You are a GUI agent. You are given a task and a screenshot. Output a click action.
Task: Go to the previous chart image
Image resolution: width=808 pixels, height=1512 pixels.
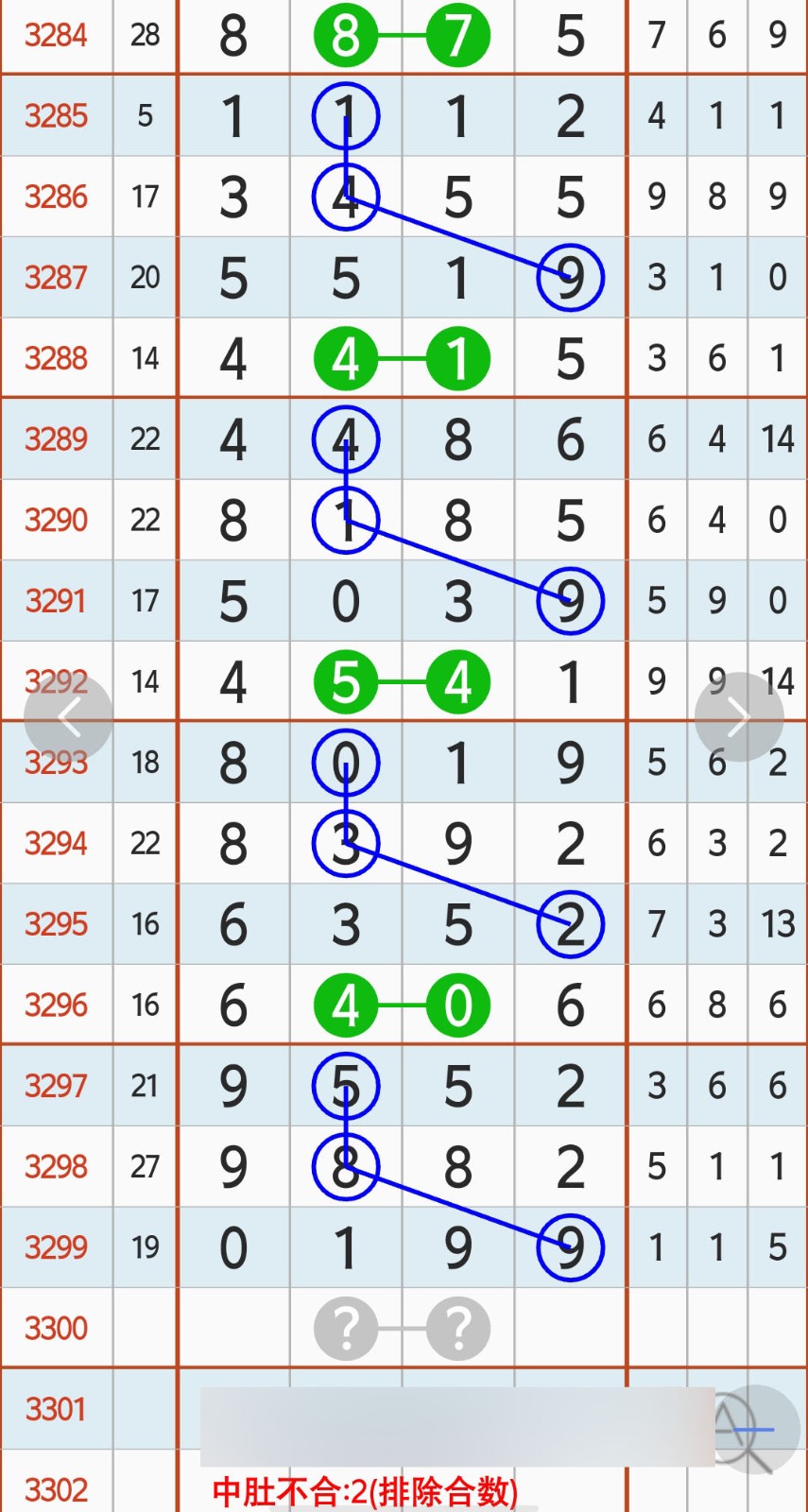(x=68, y=717)
